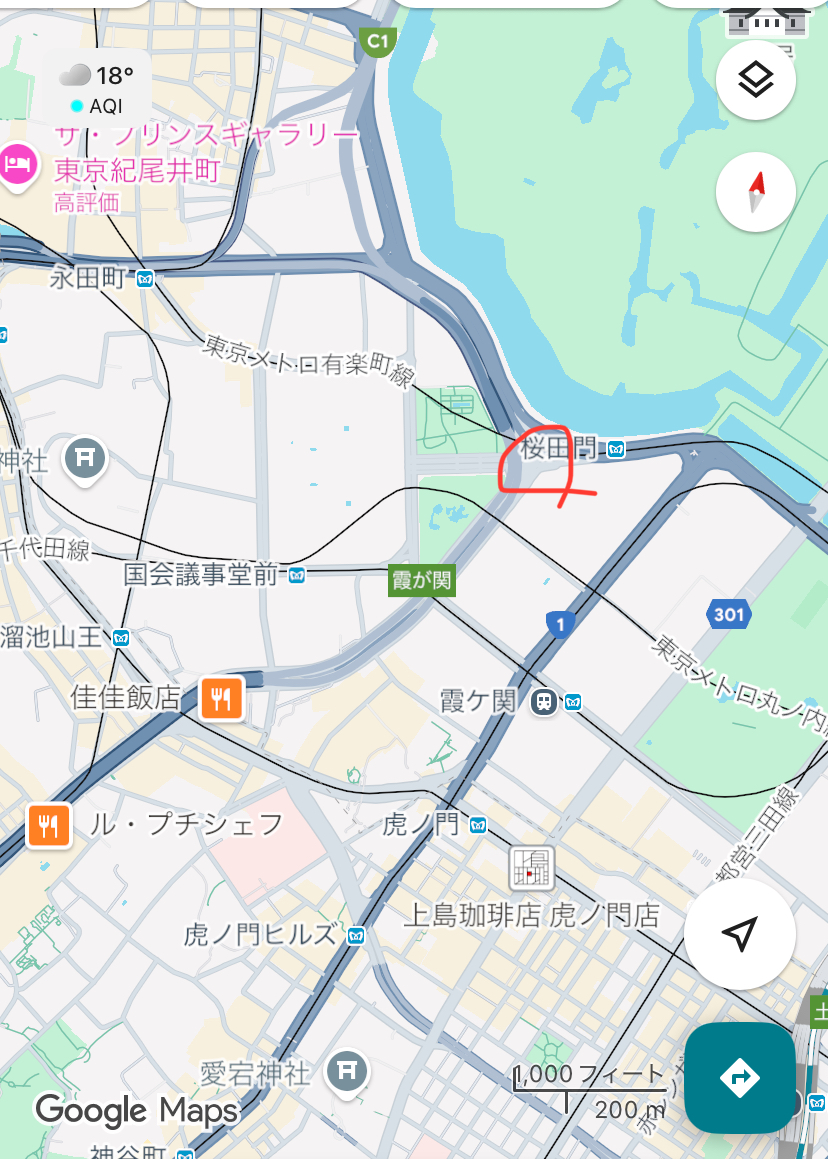Select the 佳佳飯店 restaurant pin
The width and height of the screenshot is (828, 1159).
222,697
